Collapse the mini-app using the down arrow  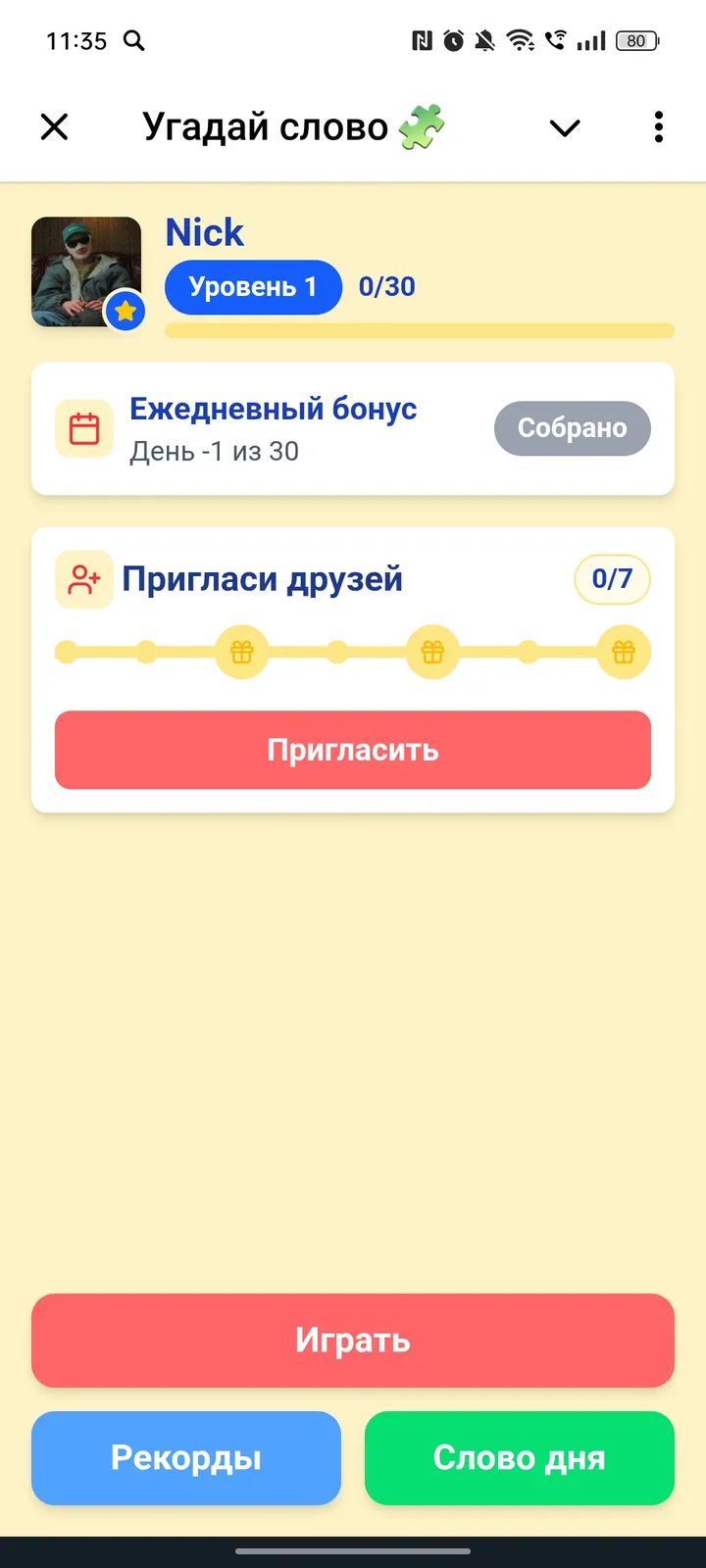coord(564,127)
